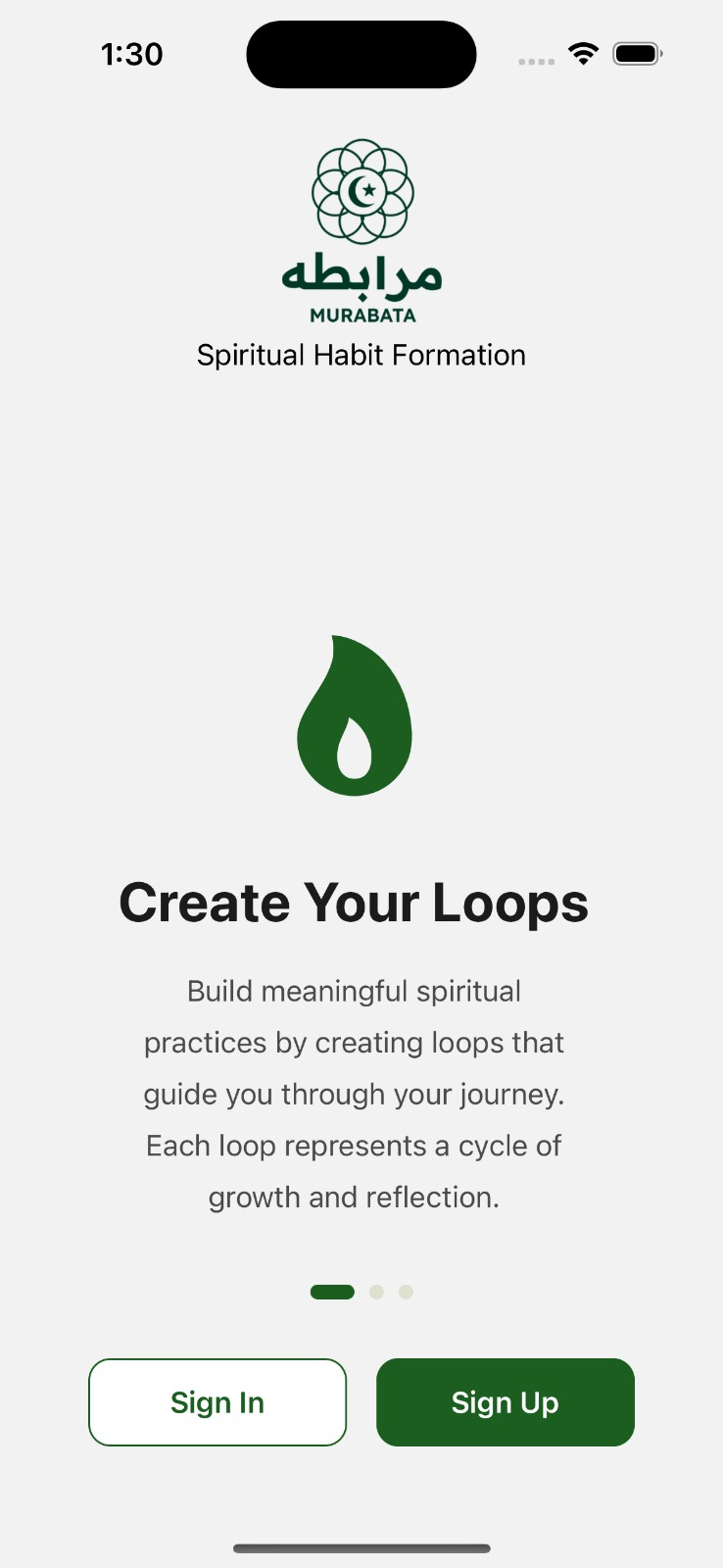Select the third onboarding page dot
The width and height of the screenshot is (723, 1568).
coord(406,1292)
